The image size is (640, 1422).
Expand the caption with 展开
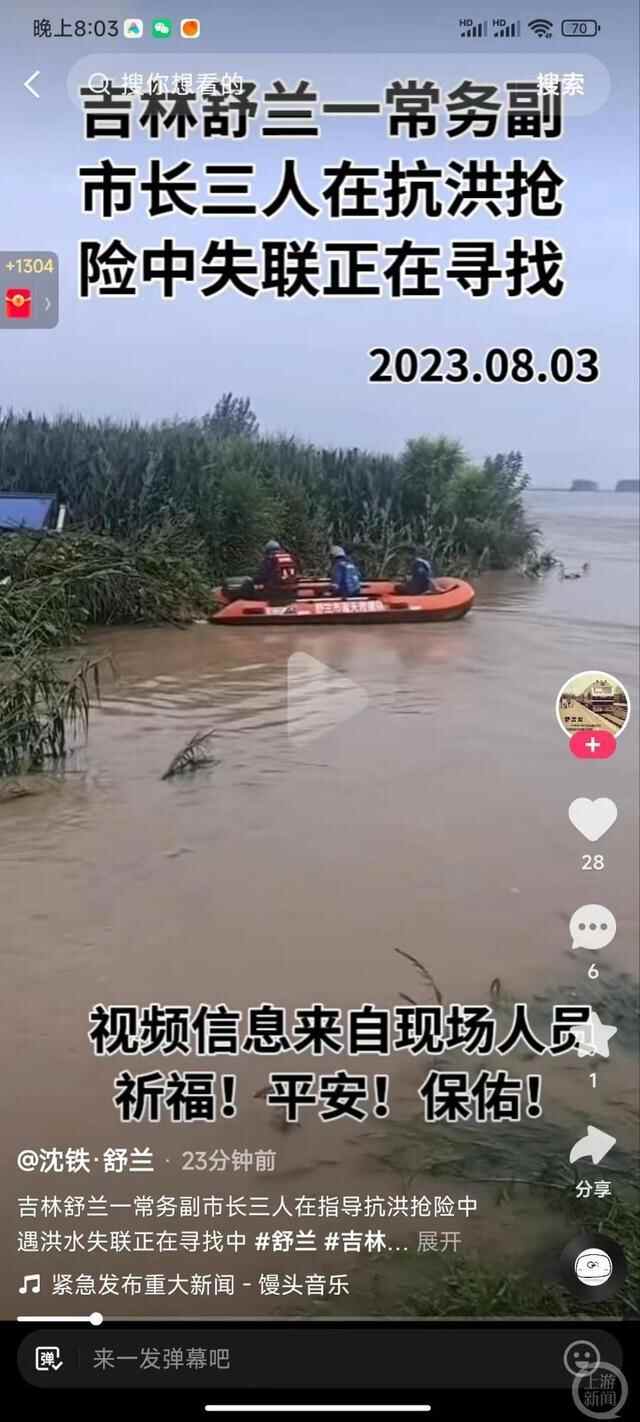click(439, 1242)
